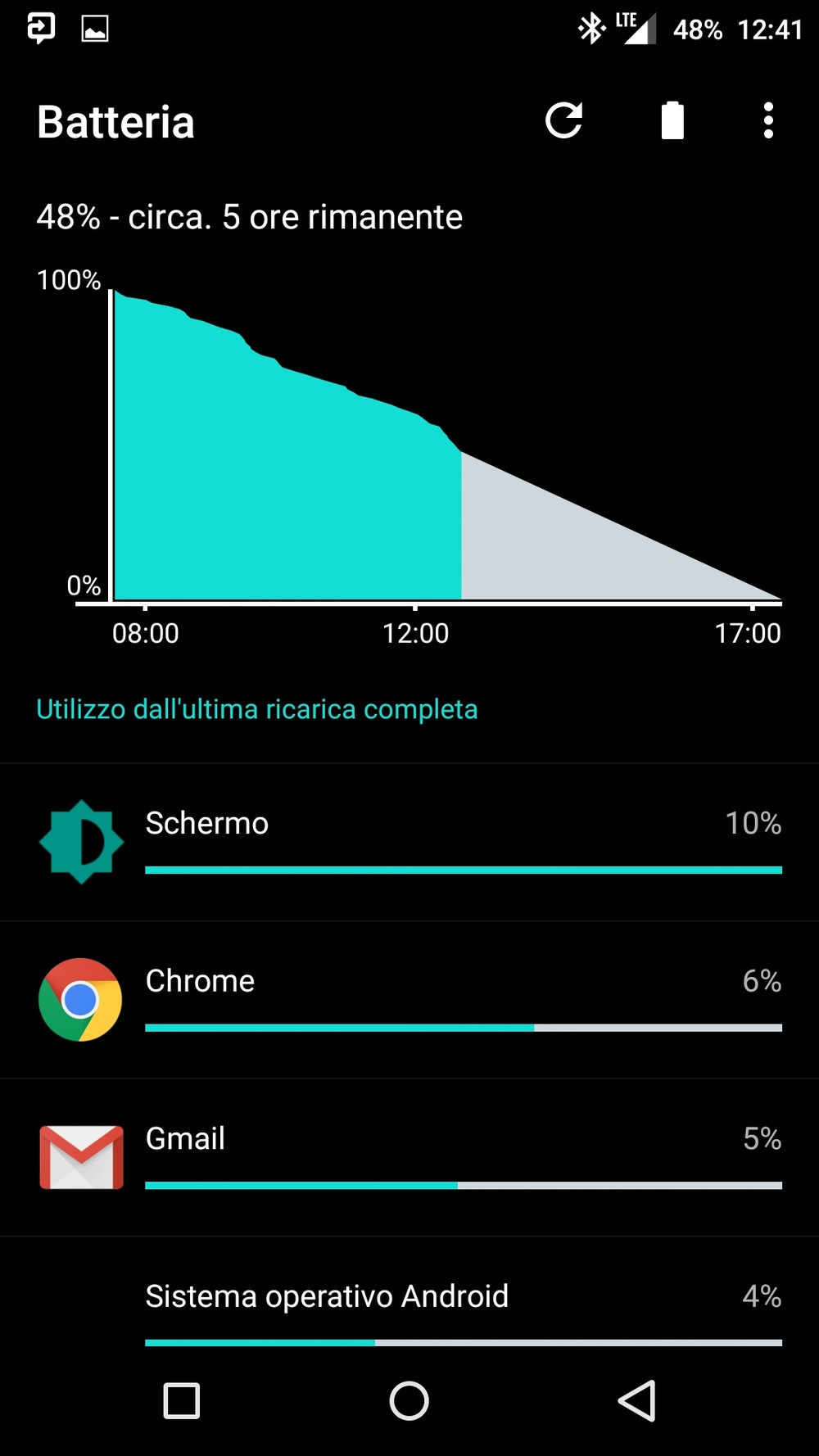Open the recent apps overview
This screenshot has width=819, height=1456.
pyautogui.click(x=182, y=1400)
